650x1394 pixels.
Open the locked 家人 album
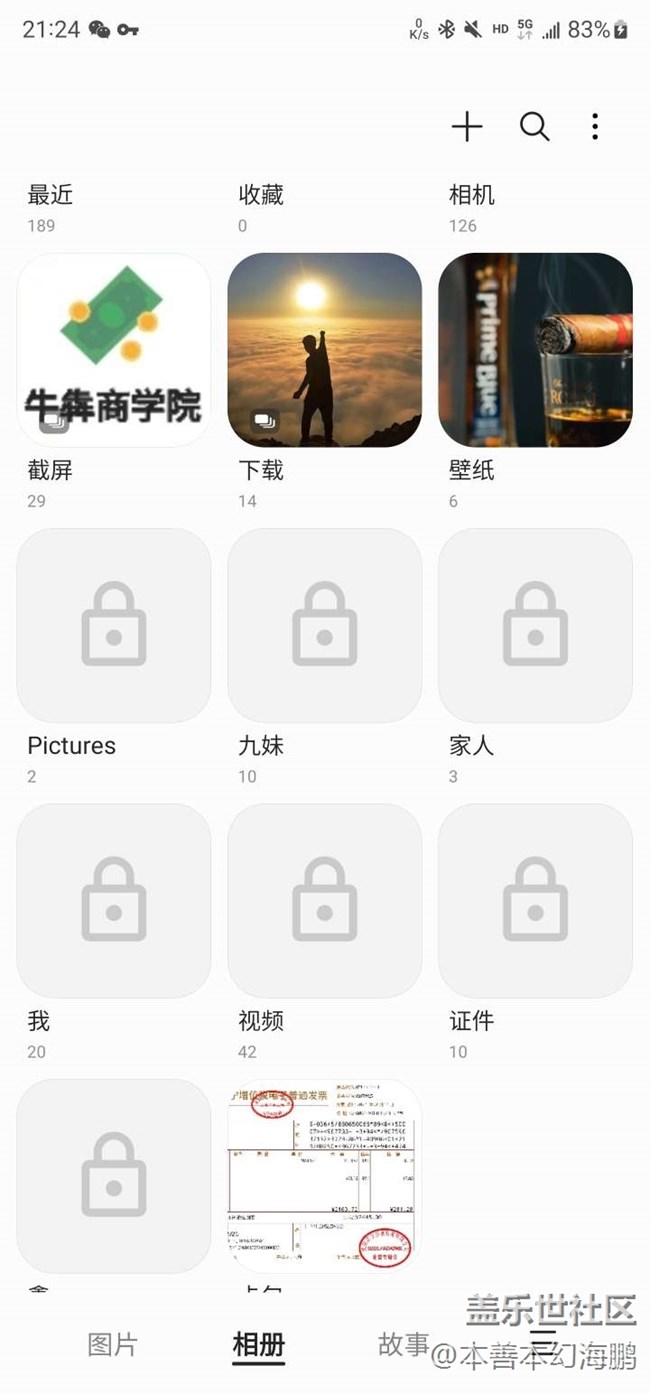[535, 625]
